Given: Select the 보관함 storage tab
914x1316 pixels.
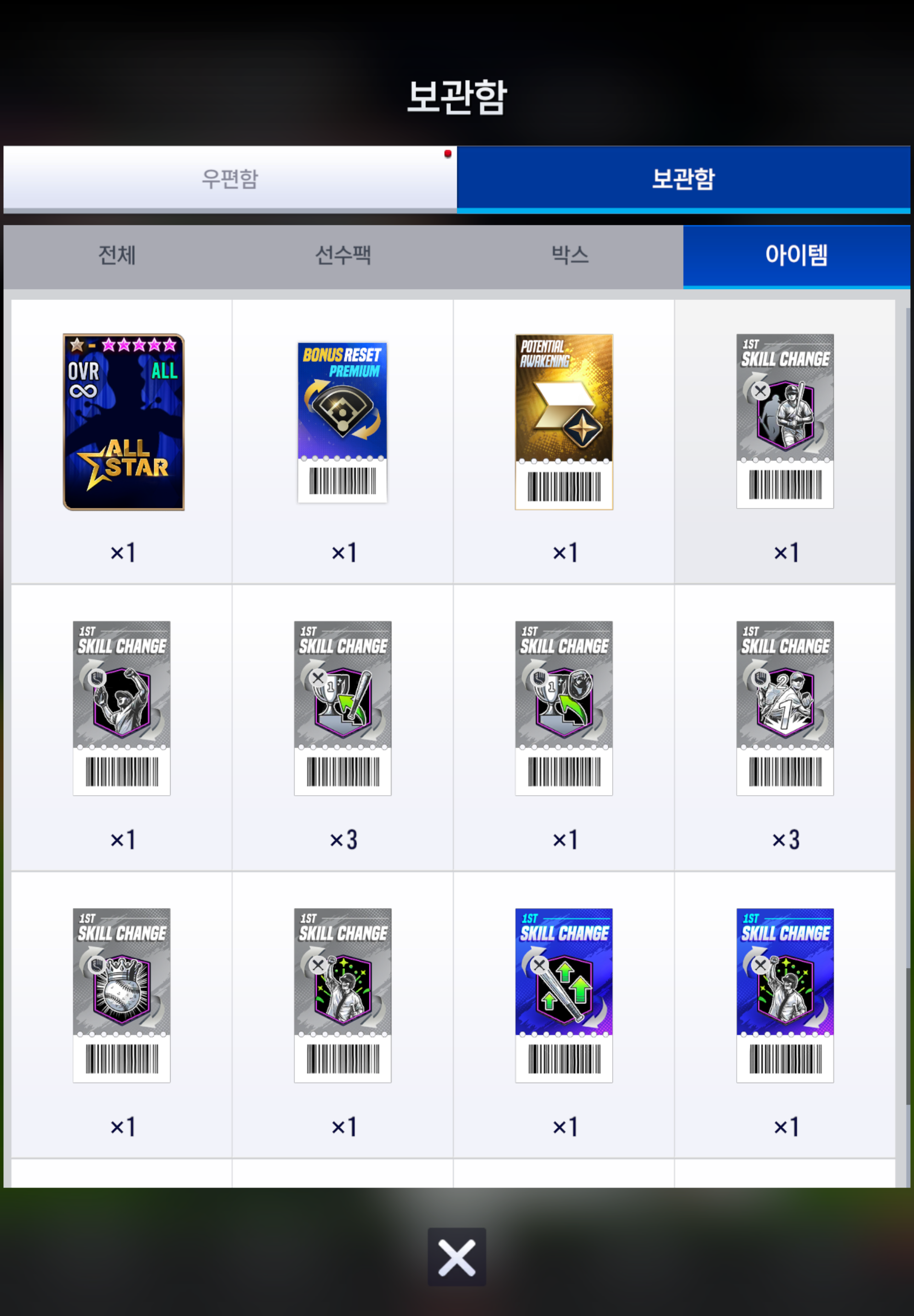Looking at the screenshot, I should pyautogui.click(x=683, y=178).
